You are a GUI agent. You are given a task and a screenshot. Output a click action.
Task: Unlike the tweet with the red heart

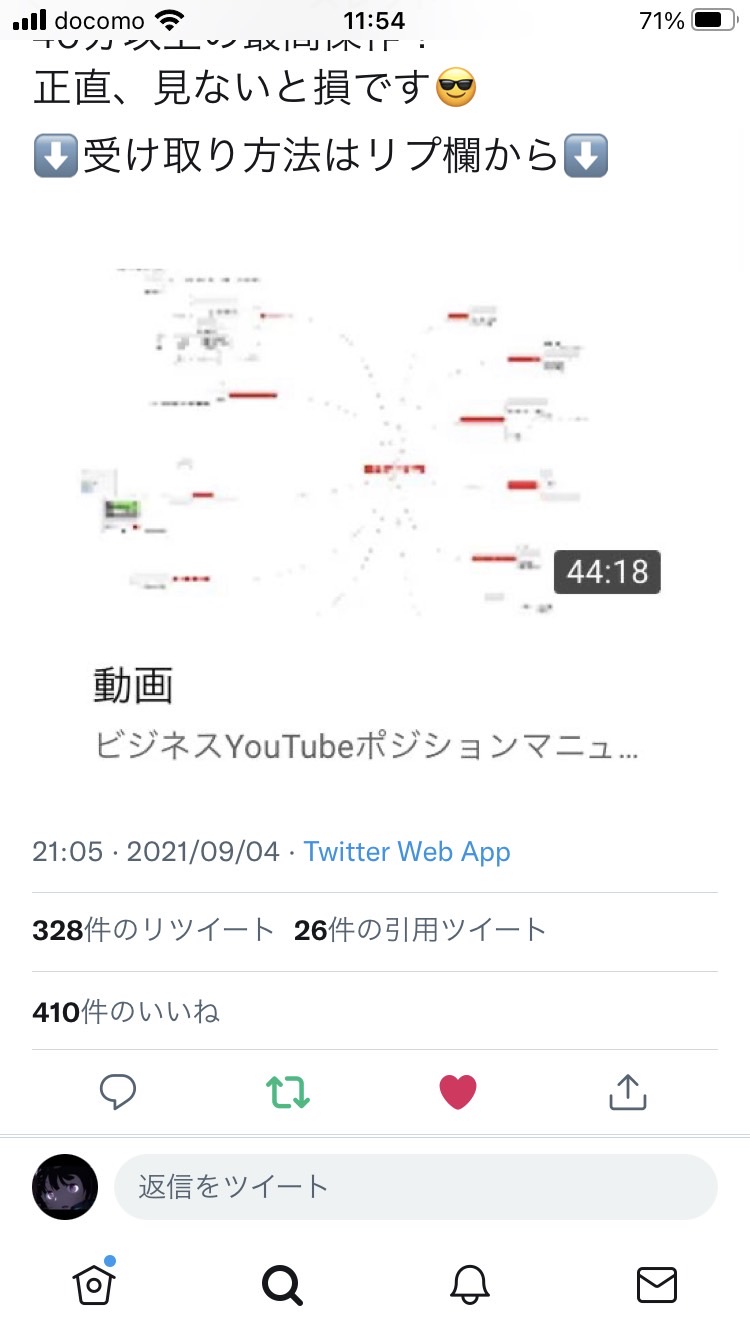[458, 1092]
